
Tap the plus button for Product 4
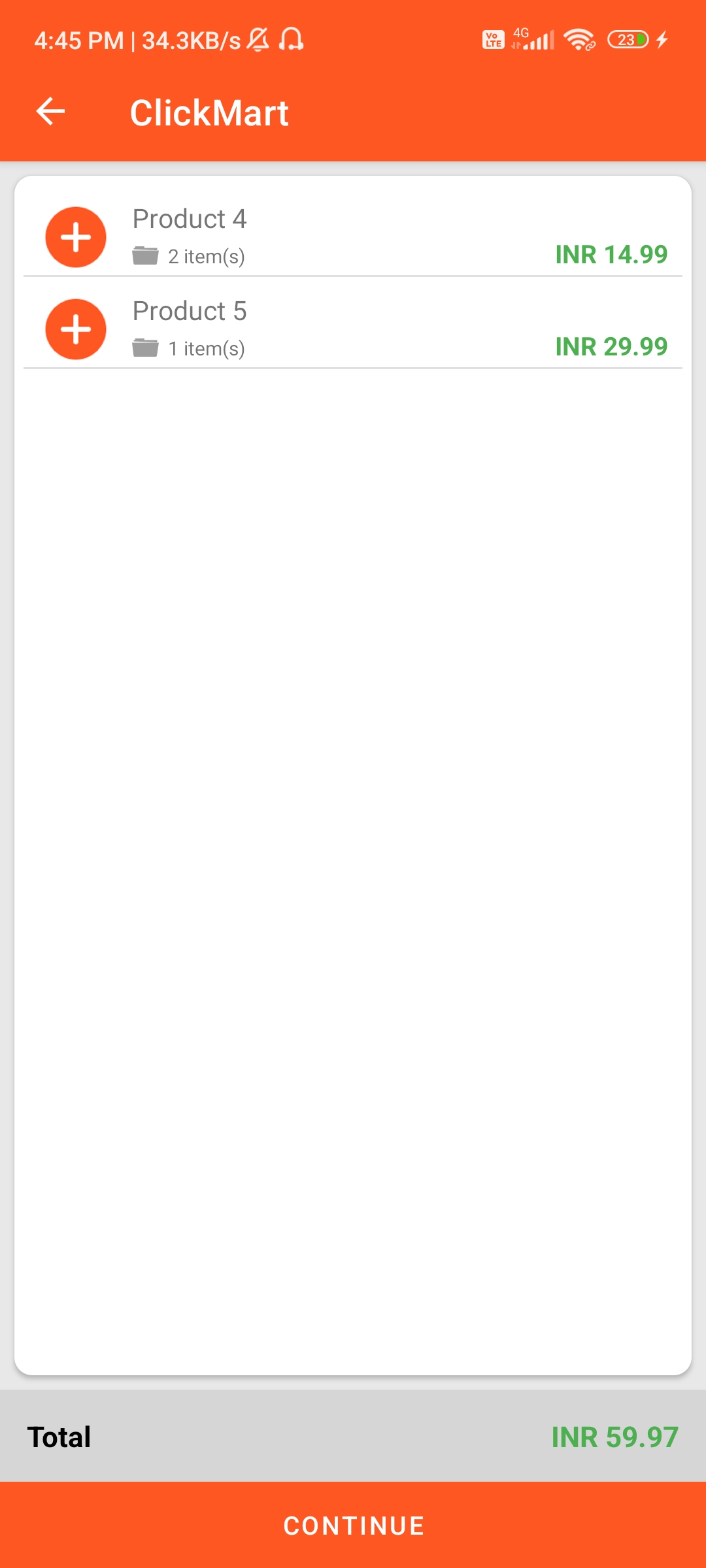(x=76, y=237)
